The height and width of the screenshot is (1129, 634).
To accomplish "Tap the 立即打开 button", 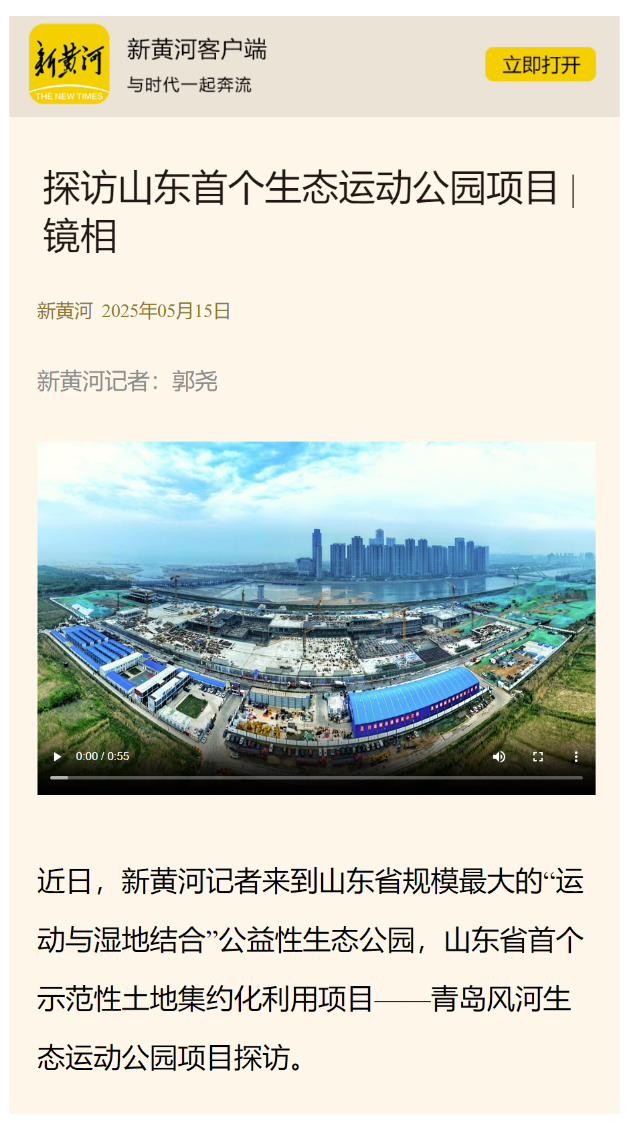I will (x=540, y=65).
